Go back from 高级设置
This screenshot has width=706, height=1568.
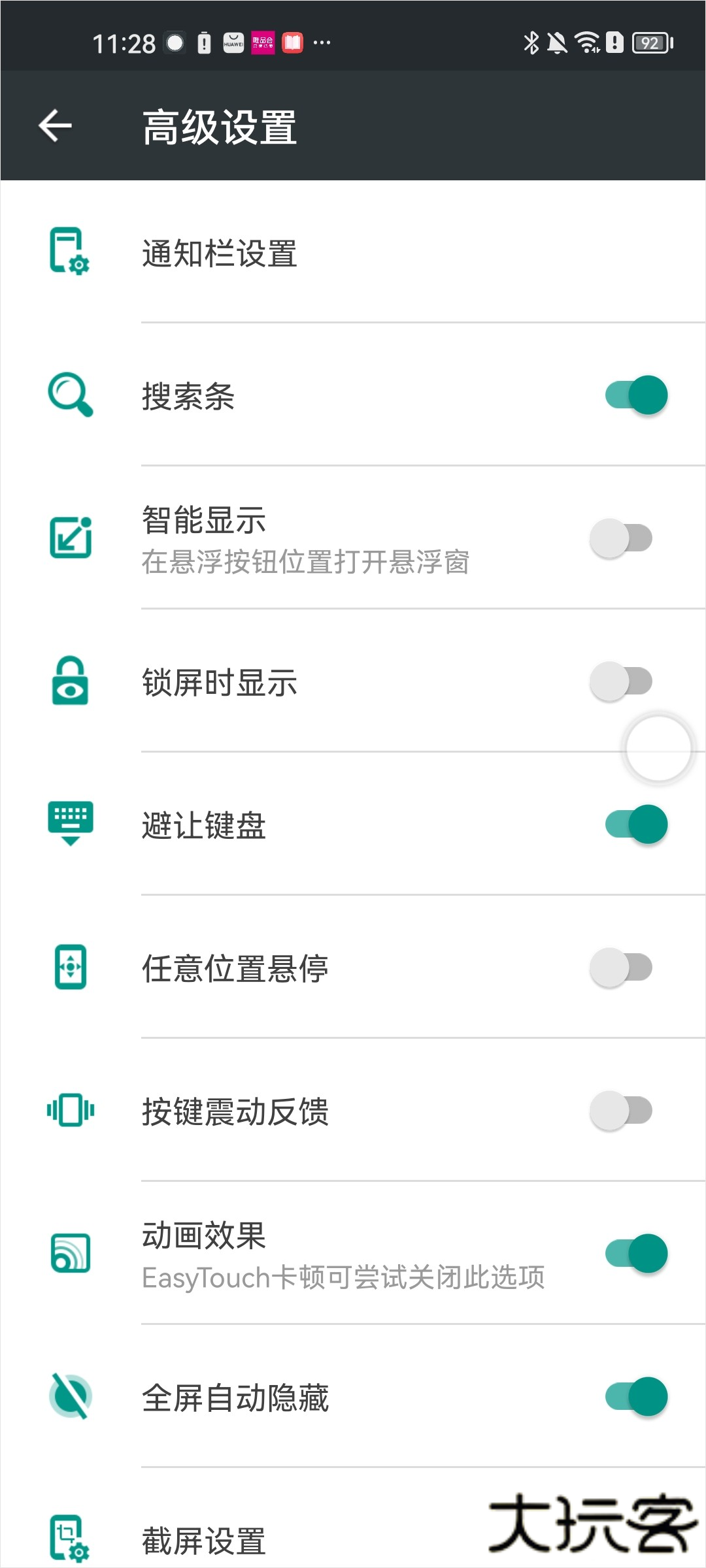[56, 125]
